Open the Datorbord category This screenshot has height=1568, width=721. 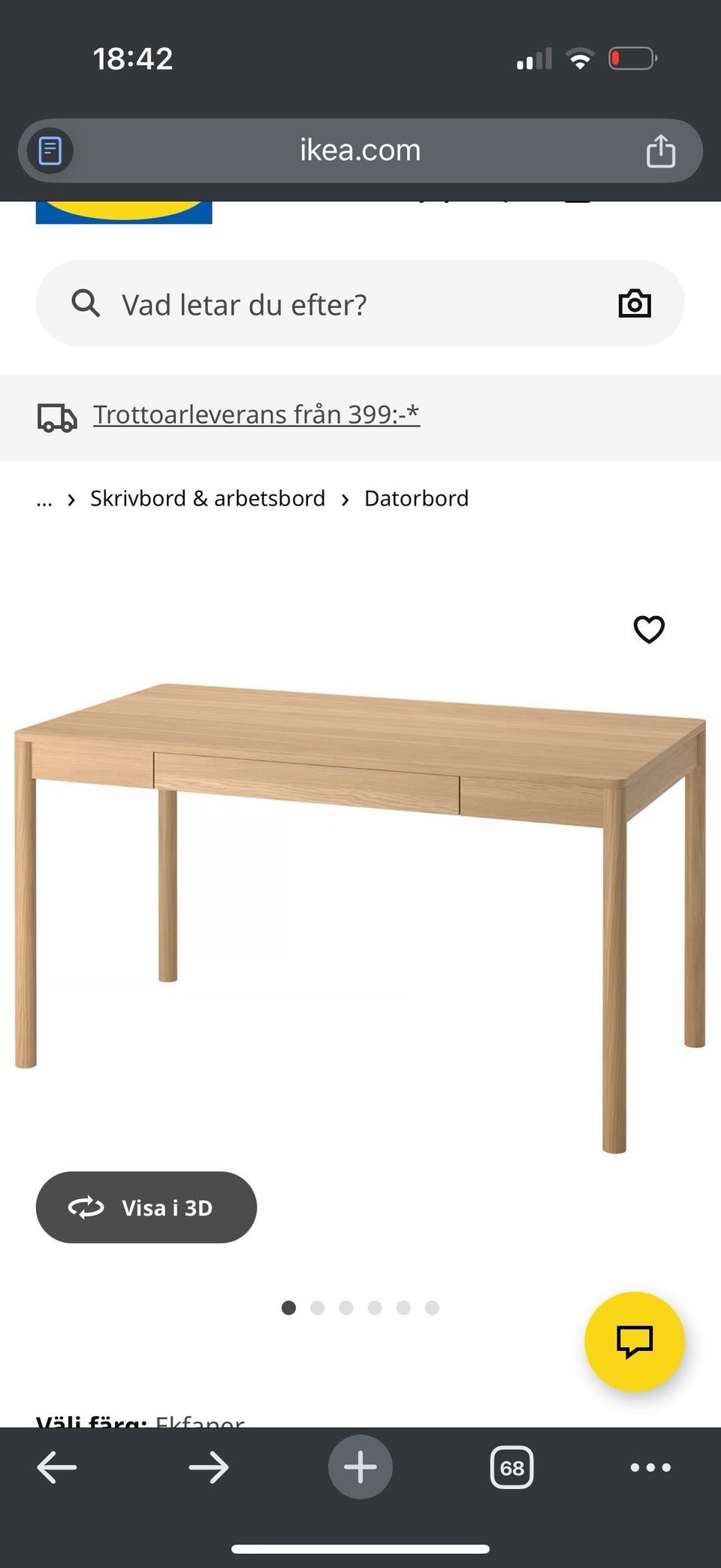coord(416,498)
